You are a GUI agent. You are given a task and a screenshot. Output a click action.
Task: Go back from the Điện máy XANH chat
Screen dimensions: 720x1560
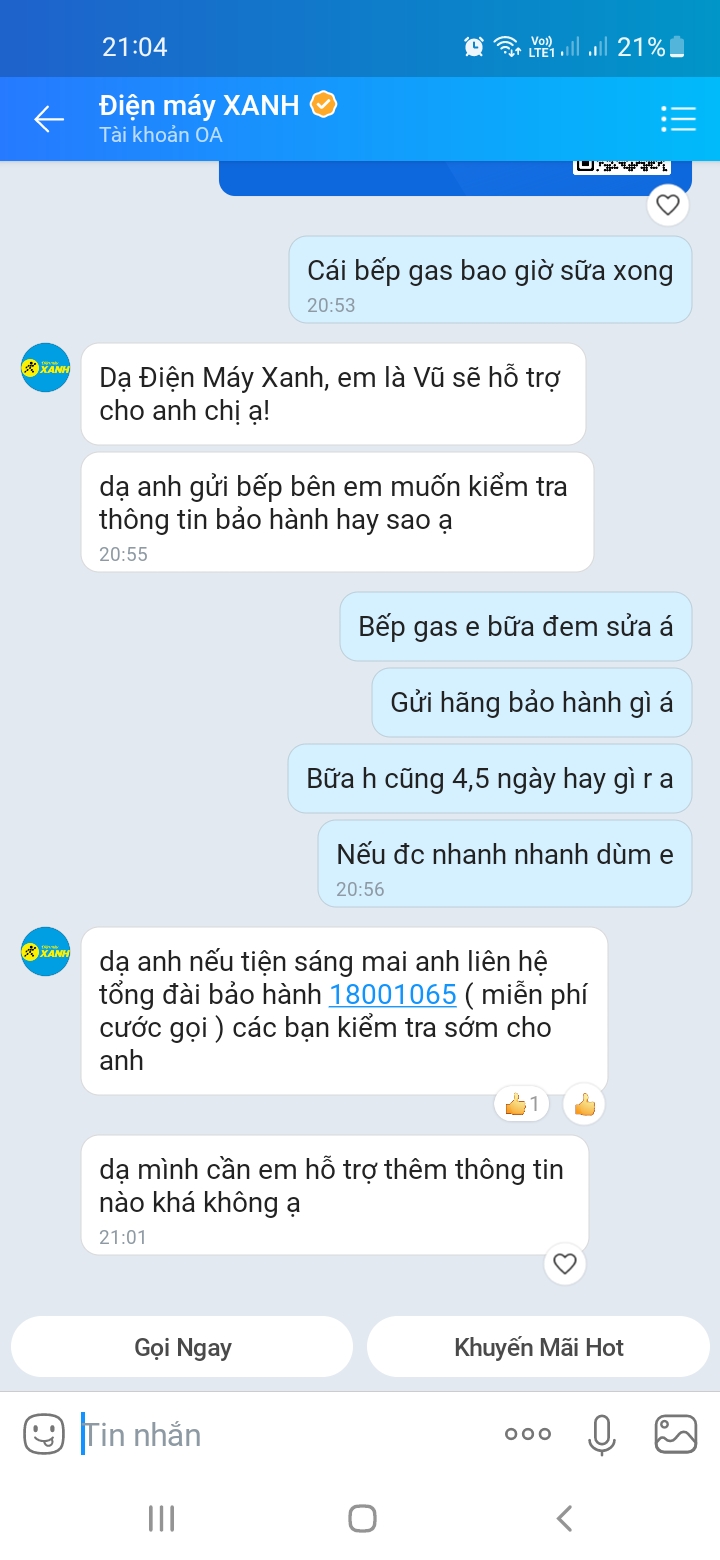(48, 119)
